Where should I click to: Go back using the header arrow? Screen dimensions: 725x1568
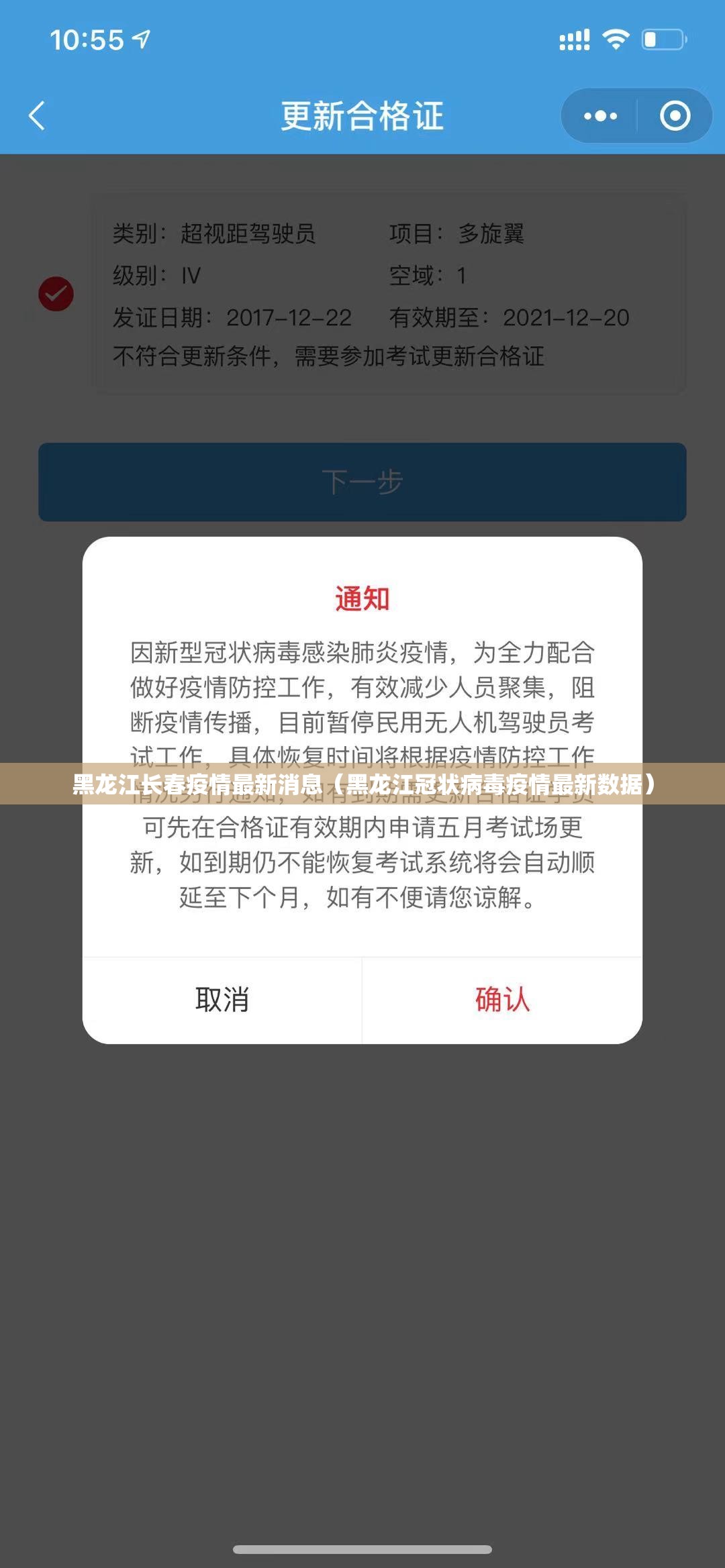38,116
